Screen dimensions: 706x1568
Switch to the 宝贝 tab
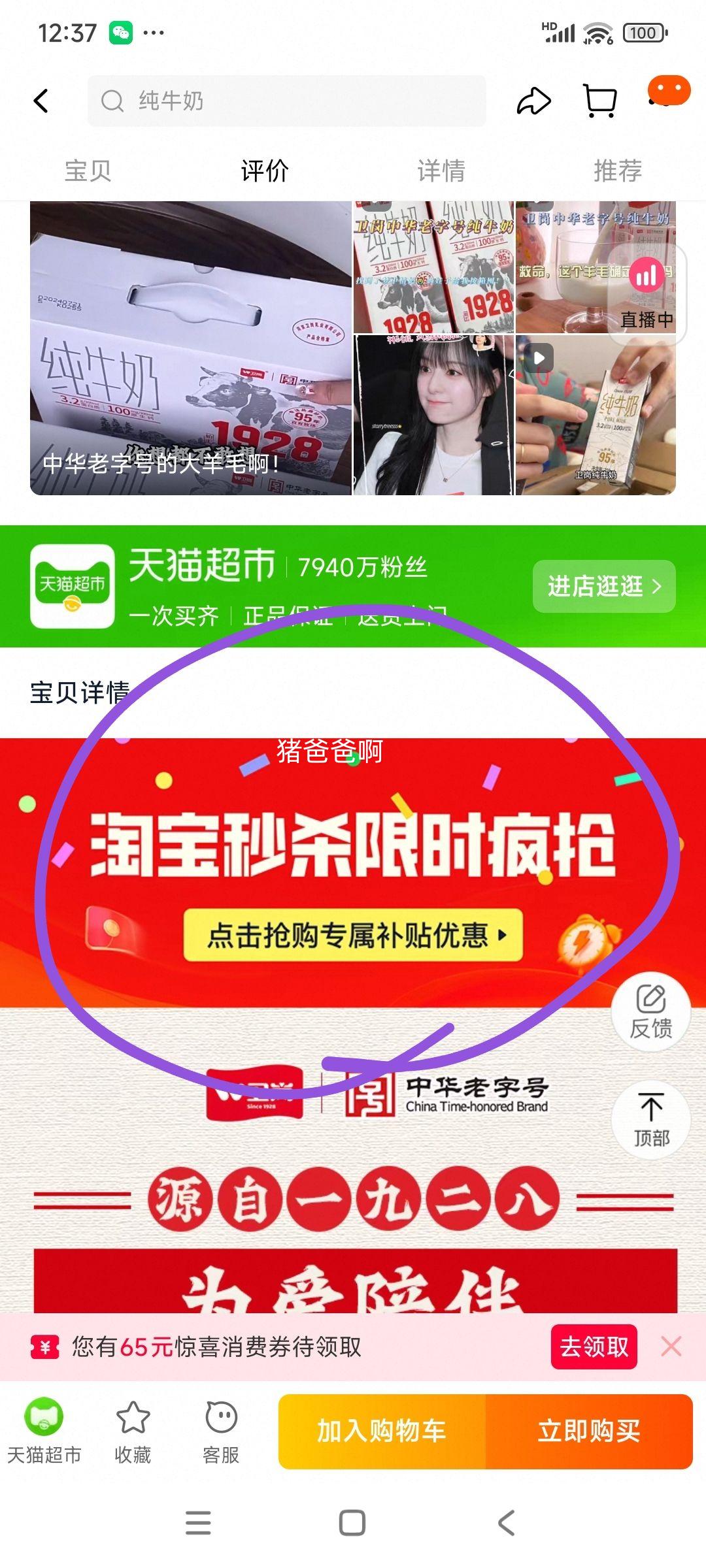click(x=88, y=171)
